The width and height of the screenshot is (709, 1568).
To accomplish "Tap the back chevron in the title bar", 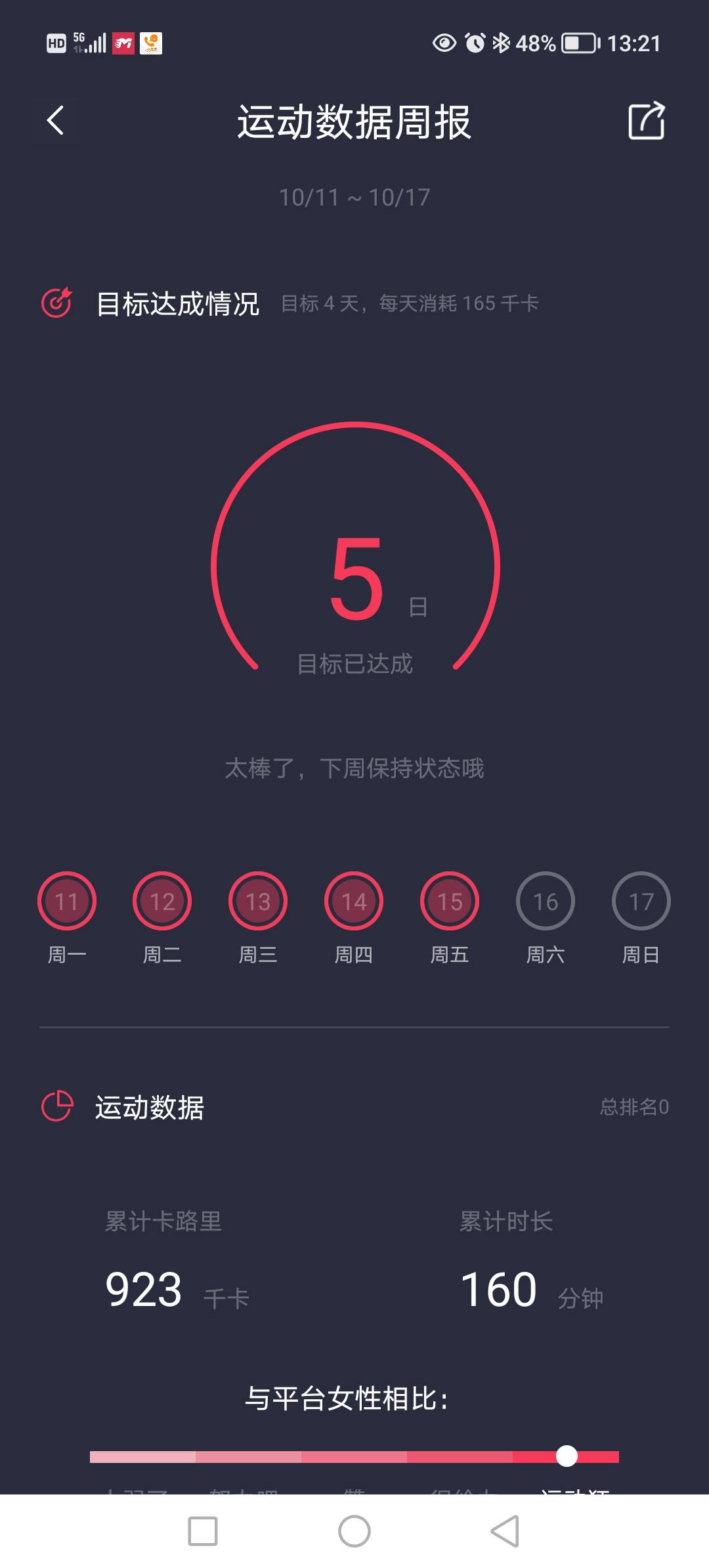I will pyautogui.click(x=55, y=121).
